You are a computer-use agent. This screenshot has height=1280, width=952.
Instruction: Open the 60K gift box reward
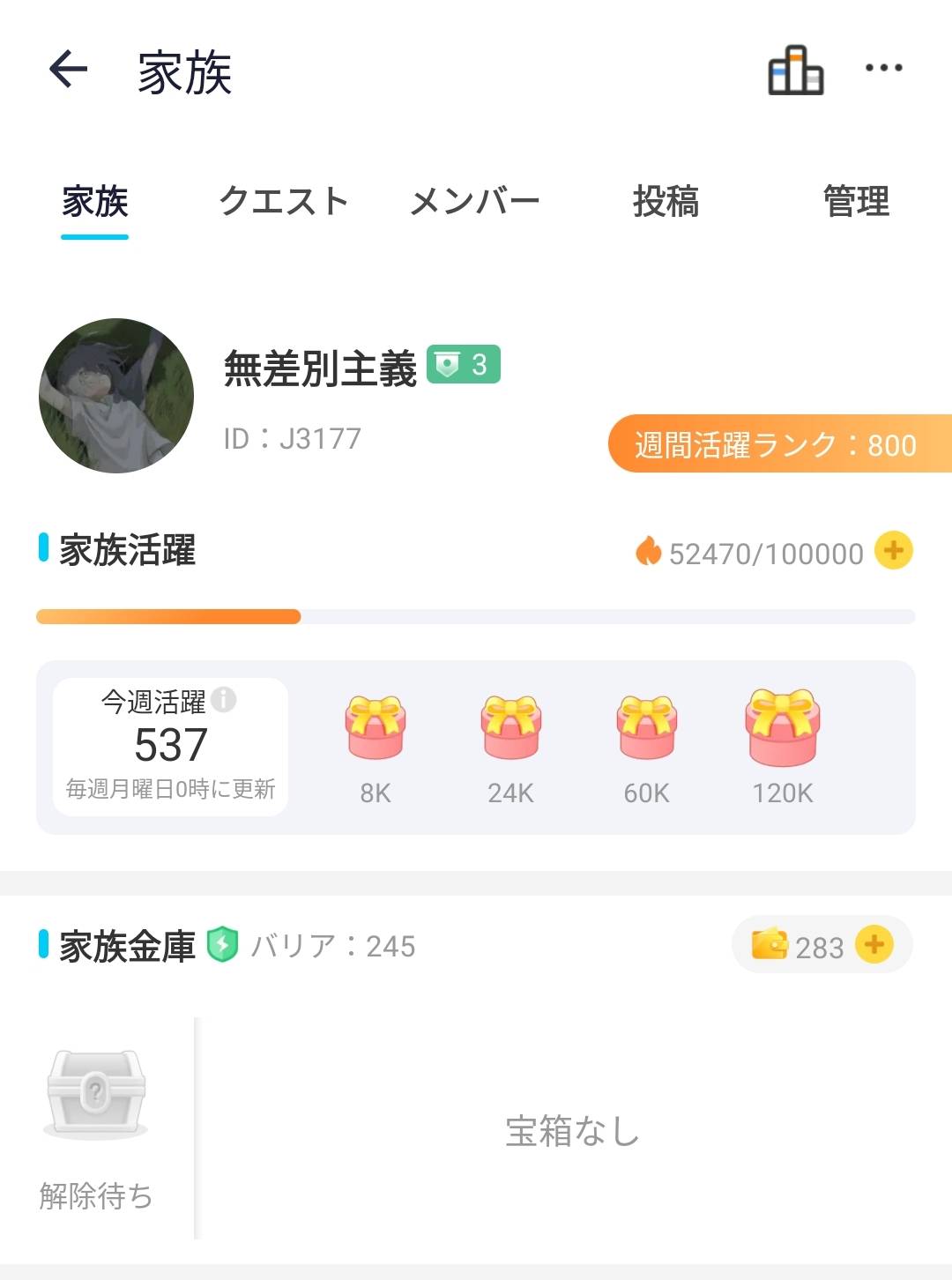[647, 728]
